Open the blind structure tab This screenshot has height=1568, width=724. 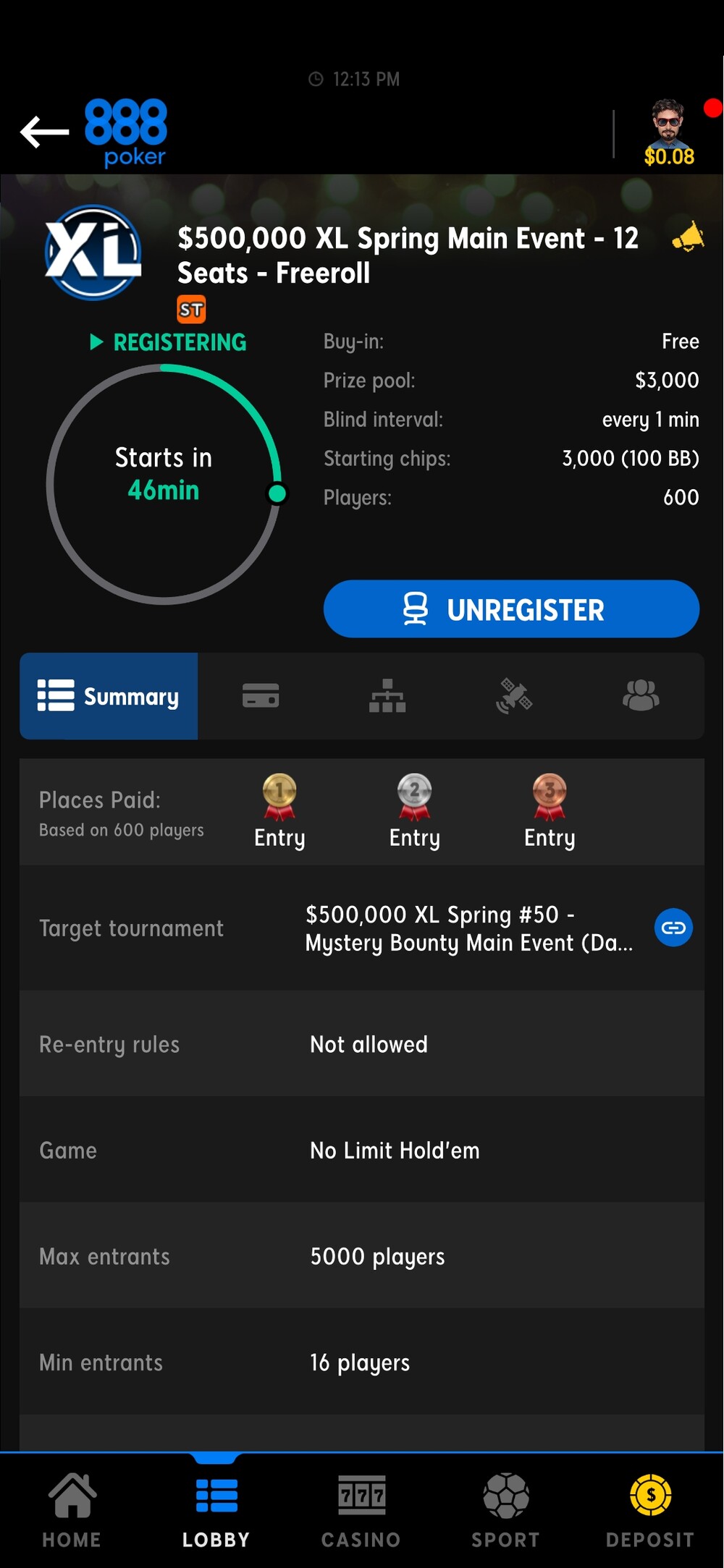(387, 696)
